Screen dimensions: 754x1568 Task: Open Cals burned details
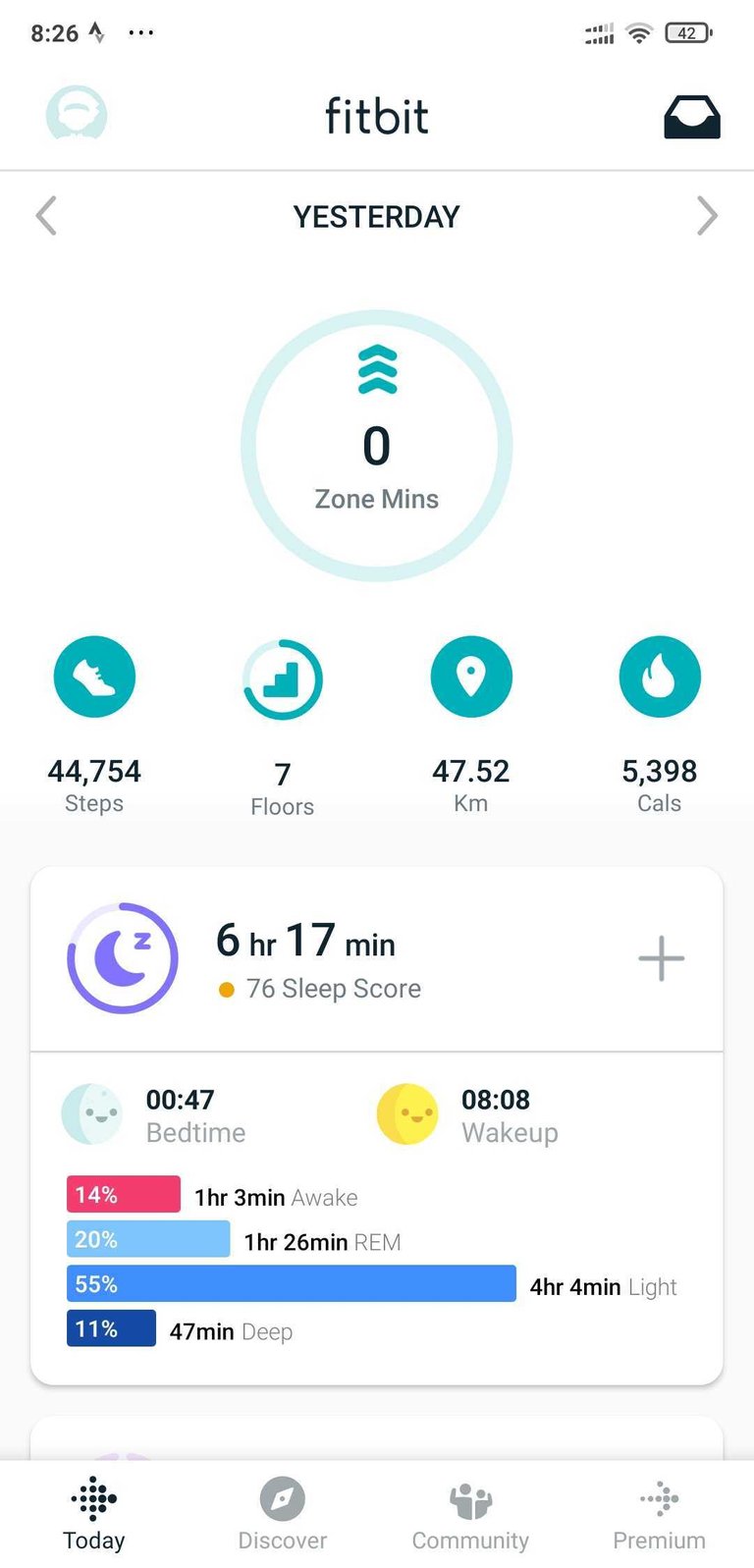660,726
